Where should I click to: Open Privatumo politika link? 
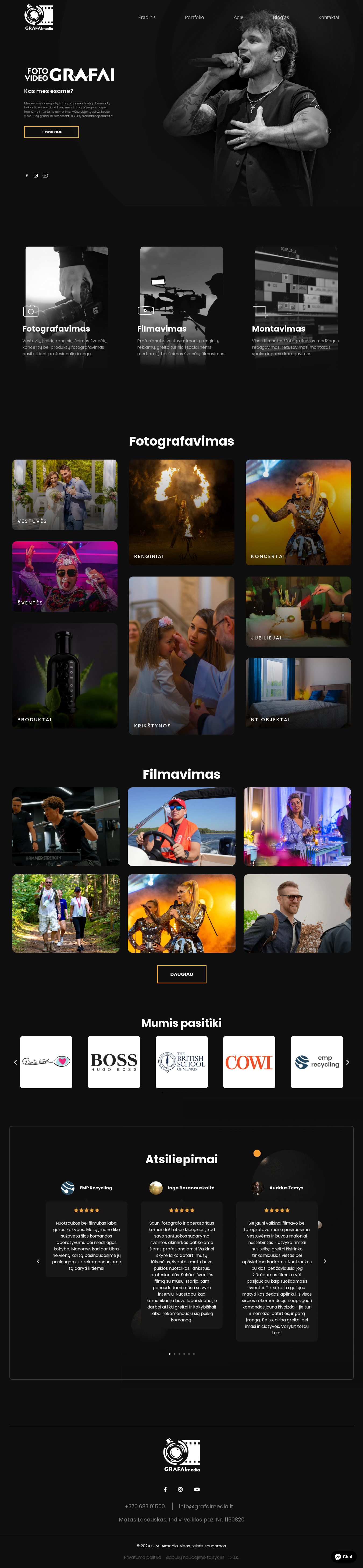[x=142, y=1557]
